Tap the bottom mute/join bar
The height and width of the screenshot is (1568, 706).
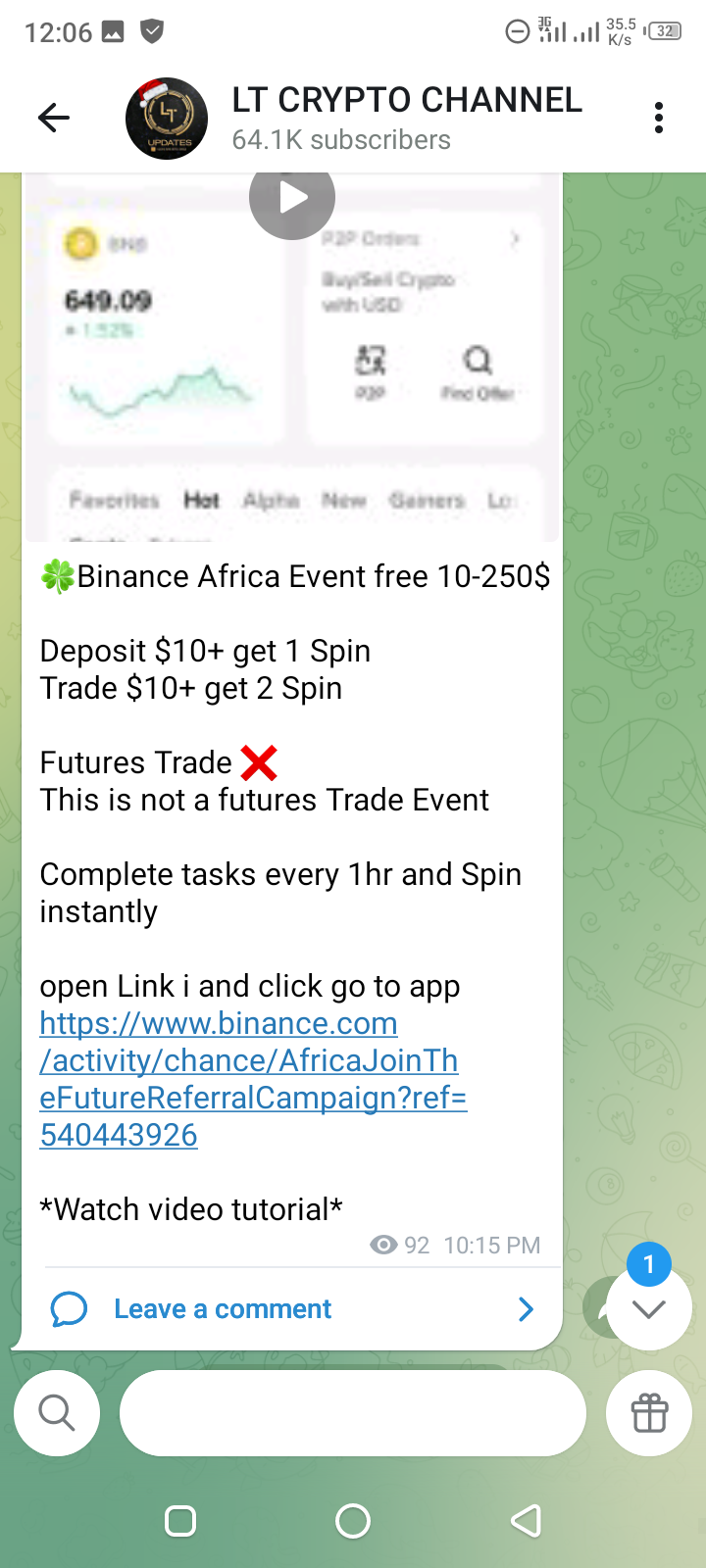(x=353, y=1413)
